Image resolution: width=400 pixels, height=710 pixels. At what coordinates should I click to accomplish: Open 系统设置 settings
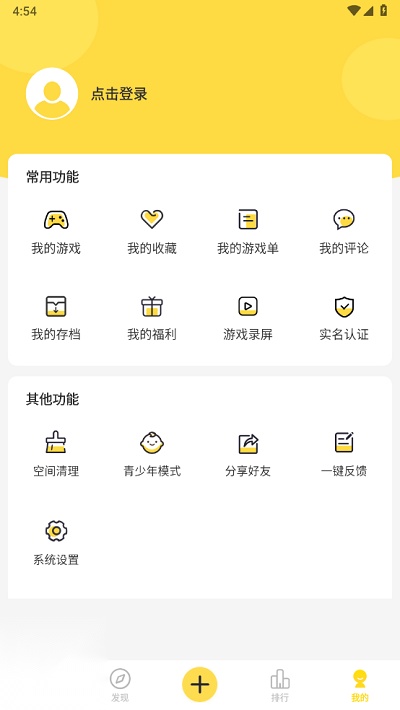(x=56, y=543)
